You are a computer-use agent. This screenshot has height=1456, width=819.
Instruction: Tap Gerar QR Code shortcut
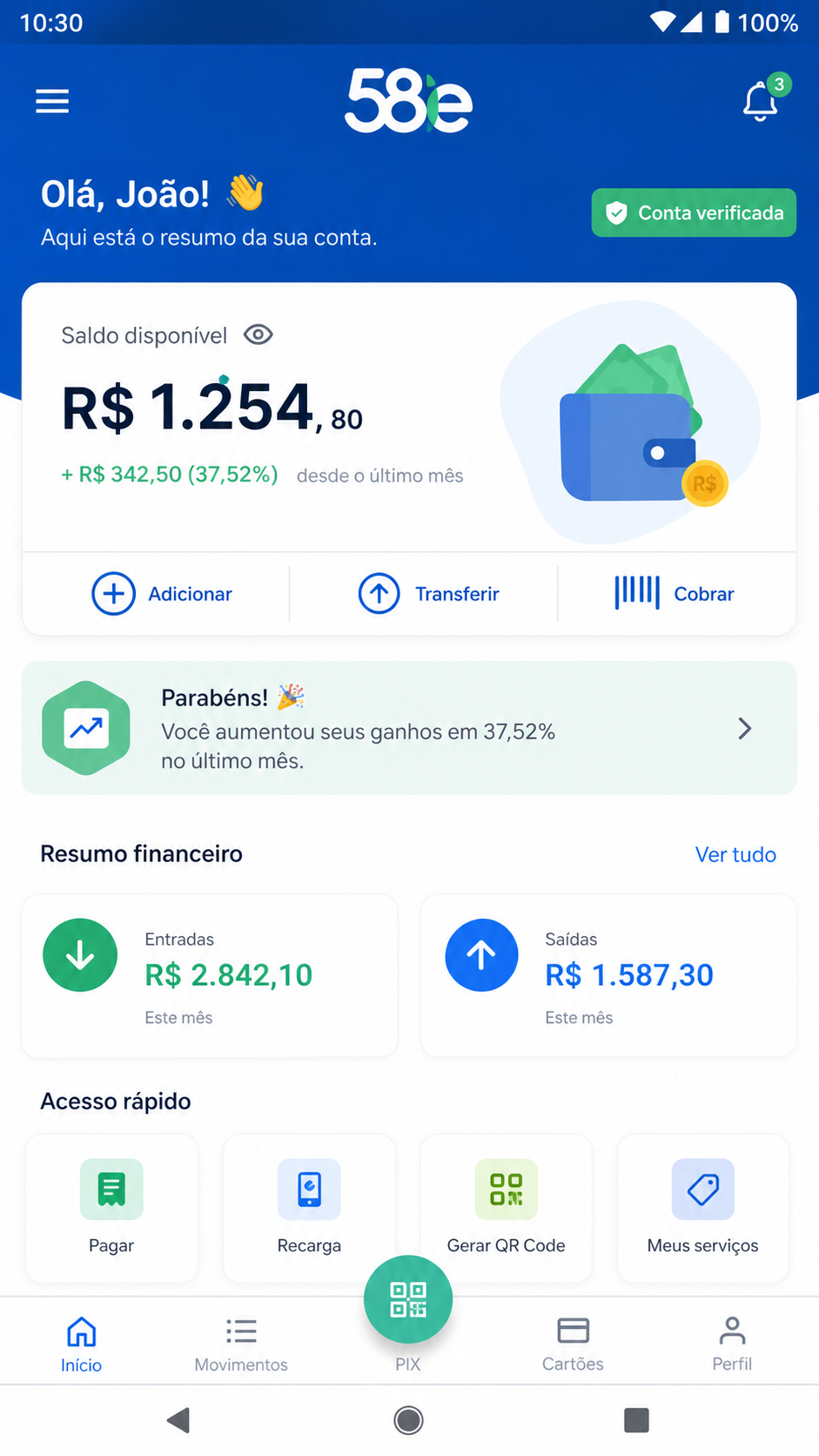[506, 1208]
